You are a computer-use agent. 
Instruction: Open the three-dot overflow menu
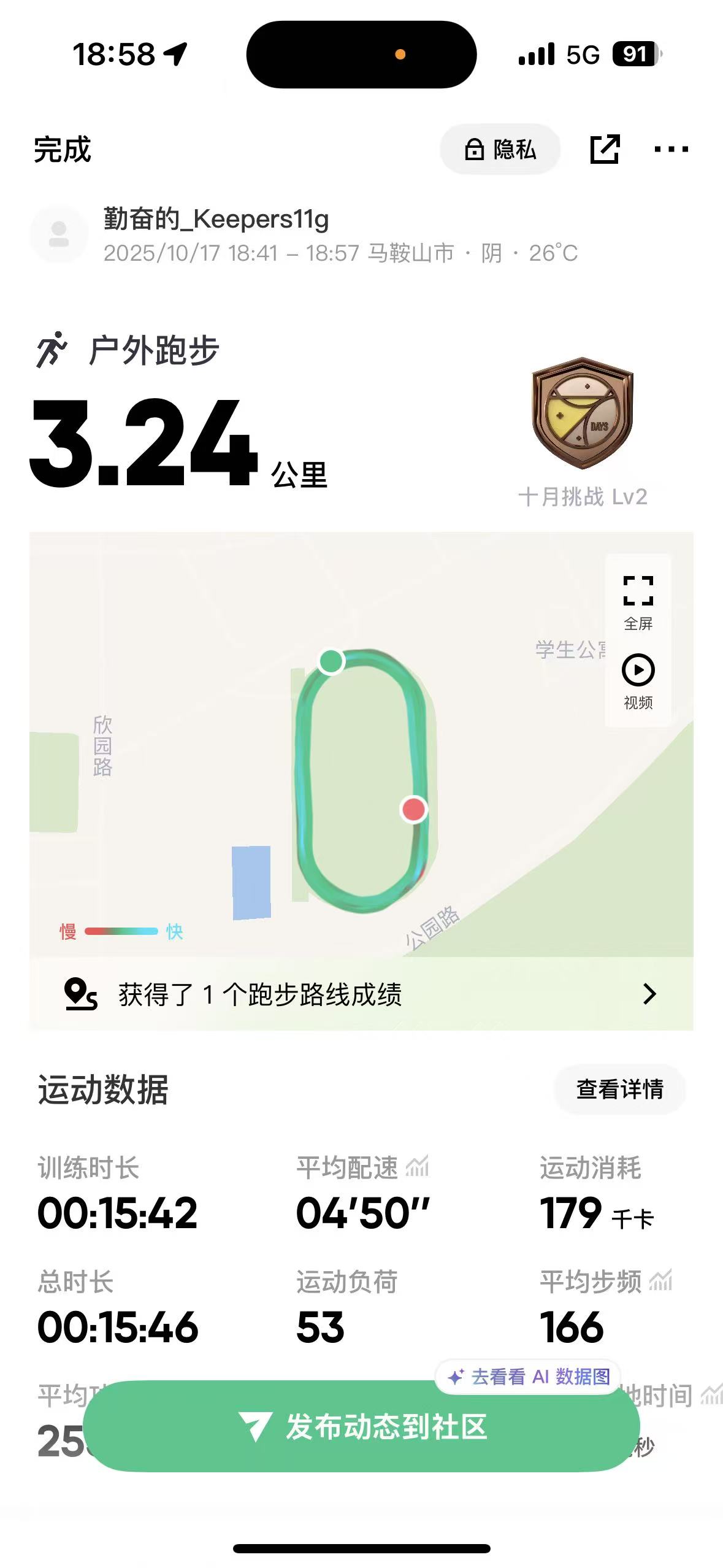tap(671, 149)
